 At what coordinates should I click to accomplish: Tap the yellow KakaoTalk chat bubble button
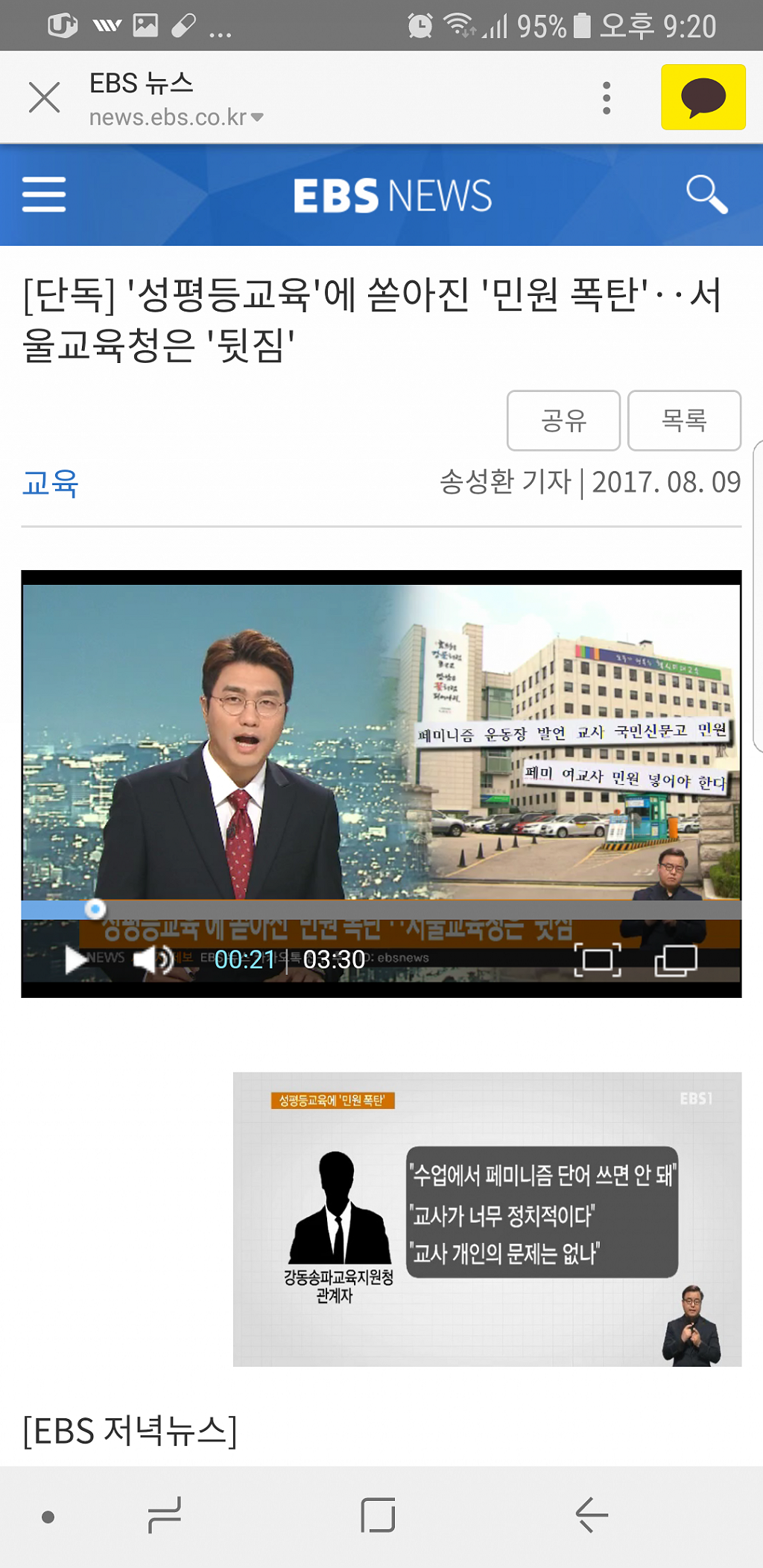[x=703, y=98]
